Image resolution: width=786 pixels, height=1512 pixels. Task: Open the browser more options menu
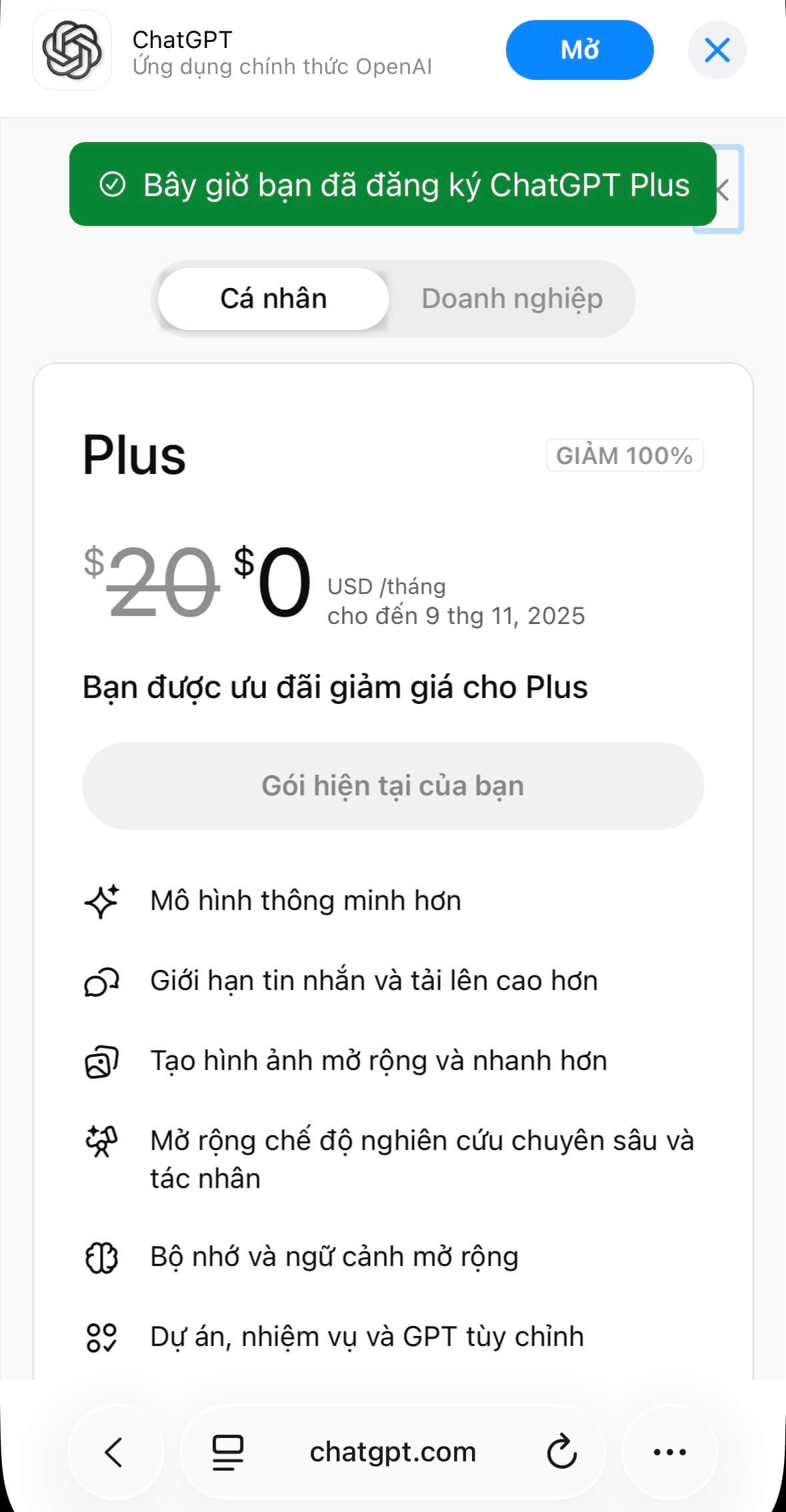pyautogui.click(x=670, y=1452)
